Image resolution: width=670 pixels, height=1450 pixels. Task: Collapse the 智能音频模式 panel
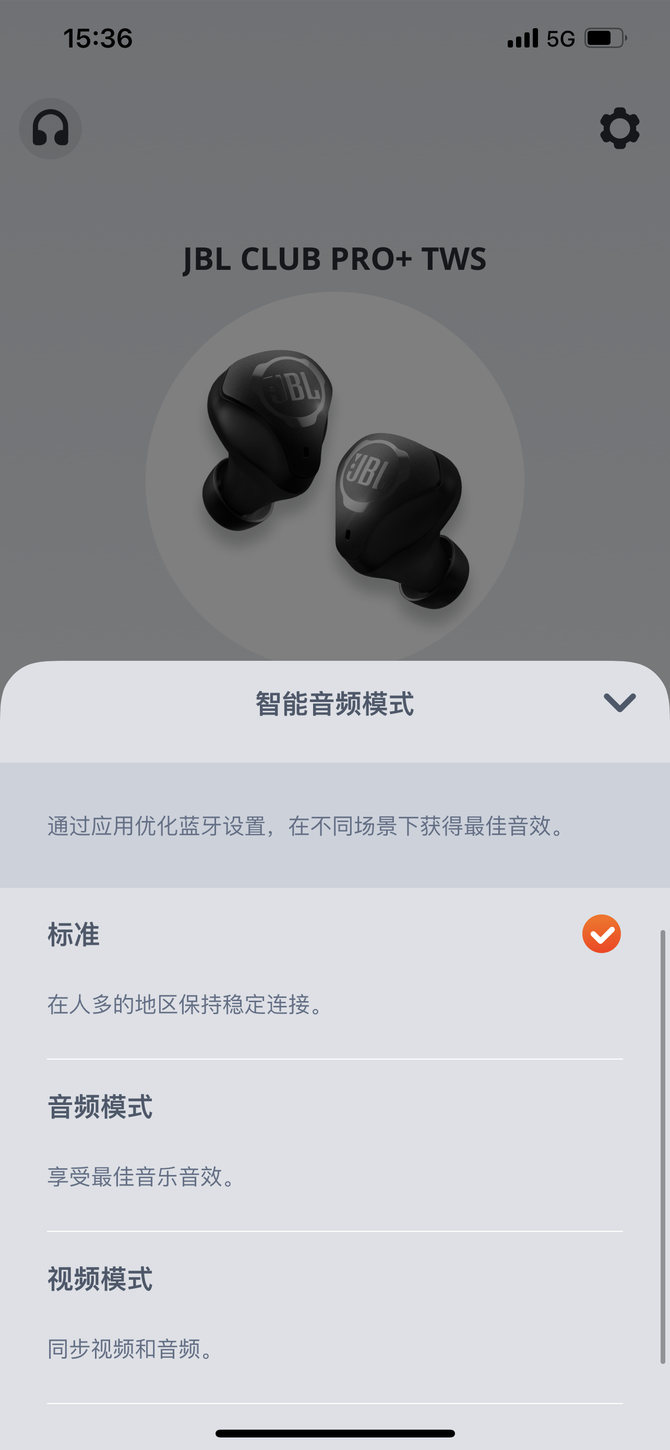click(x=619, y=703)
